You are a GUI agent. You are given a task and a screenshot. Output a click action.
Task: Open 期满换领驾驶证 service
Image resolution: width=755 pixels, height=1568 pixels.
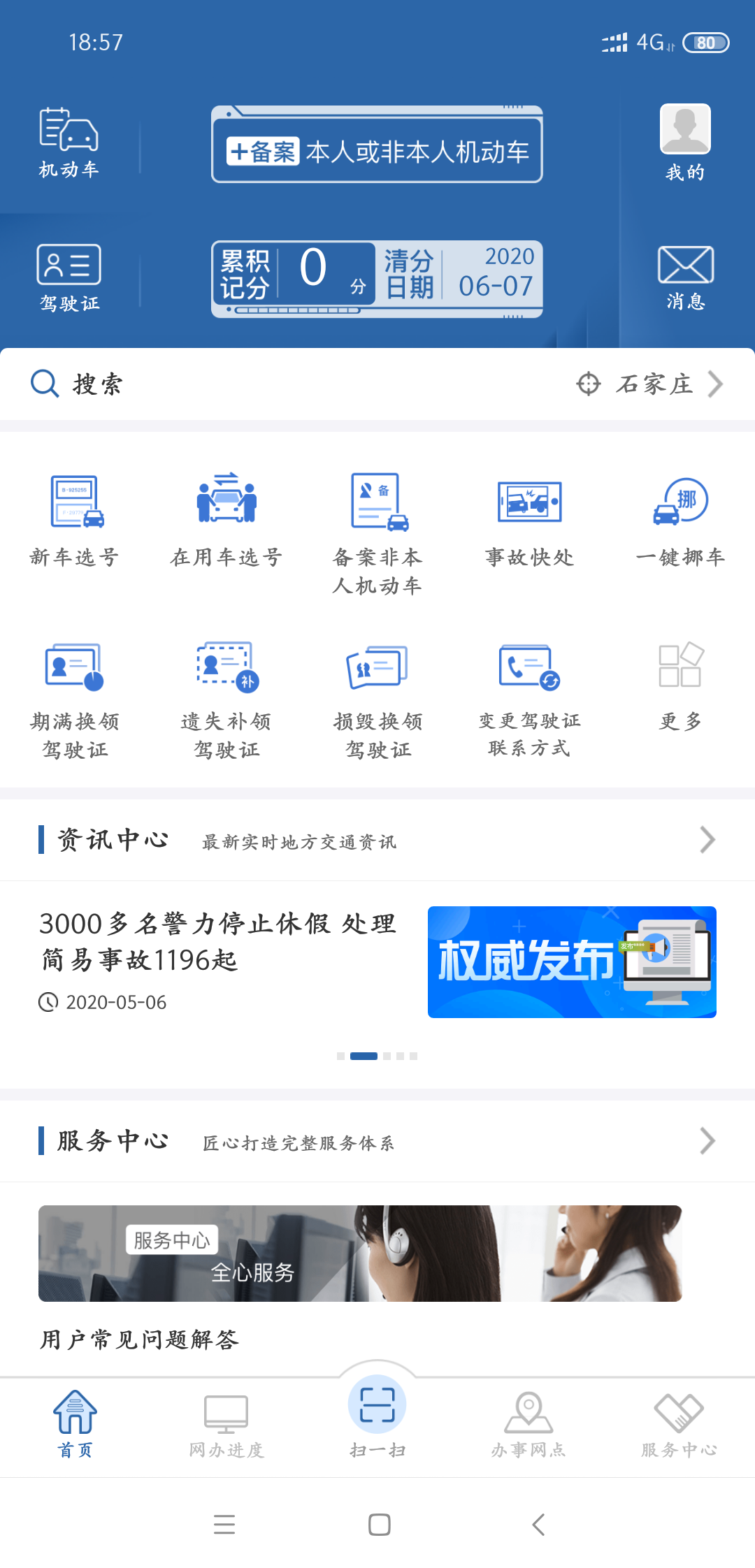click(x=75, y=699)
